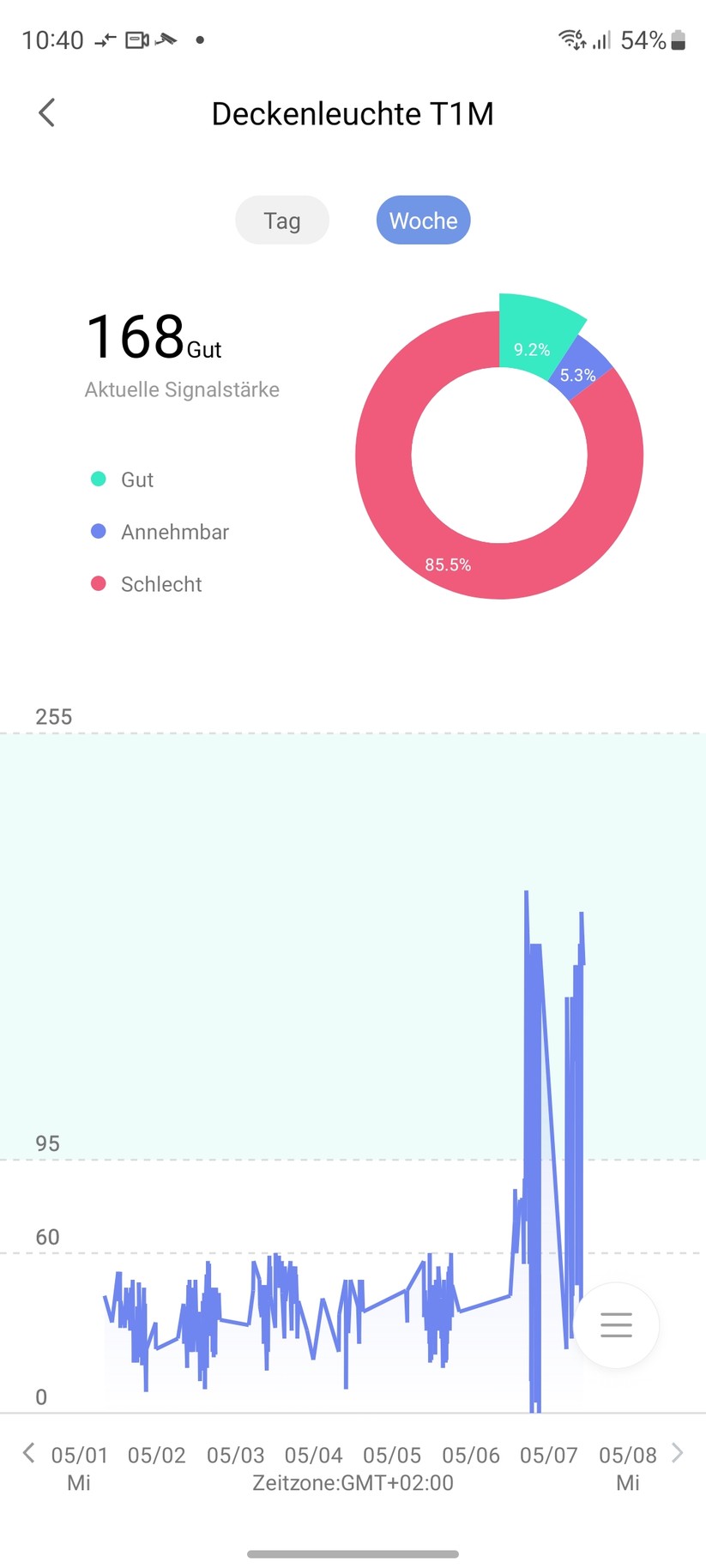Viewport: 706px width, 1568px height.
Task: Tap the notification dot in the status bar
Action: [199, 39]
